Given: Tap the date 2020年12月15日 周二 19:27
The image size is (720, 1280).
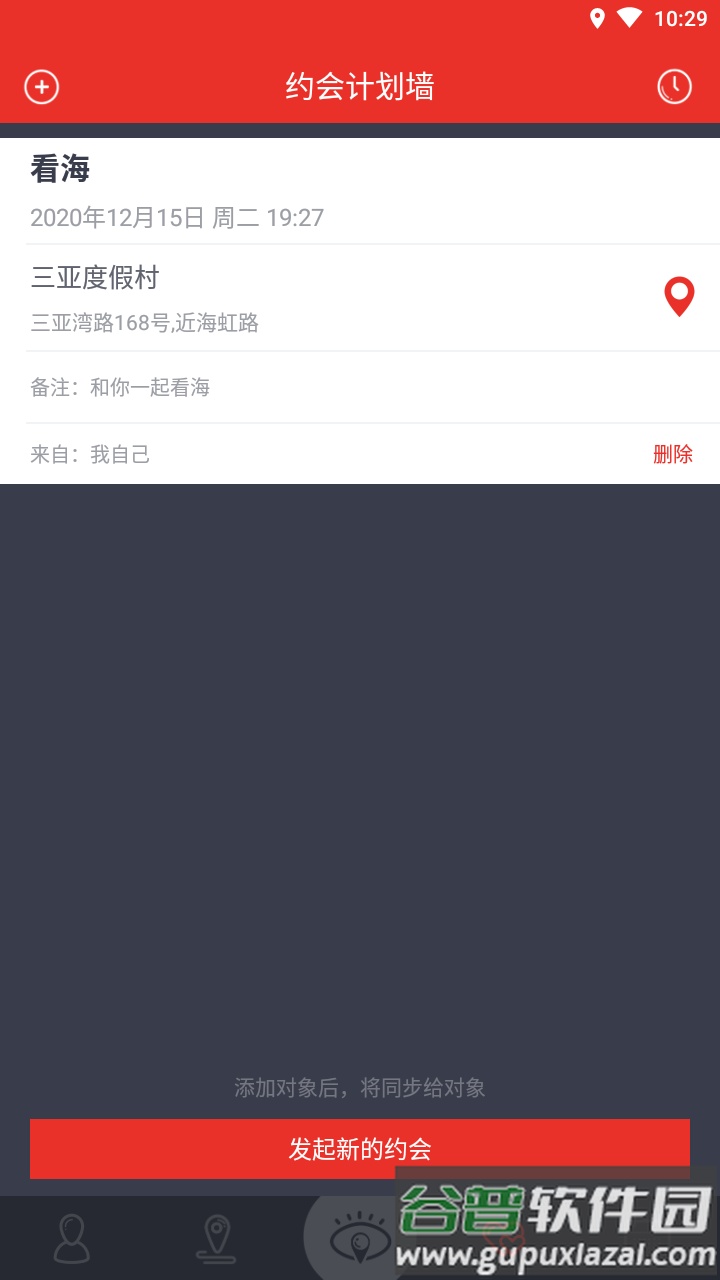Looking at the screenshot, I should (176, 217).
